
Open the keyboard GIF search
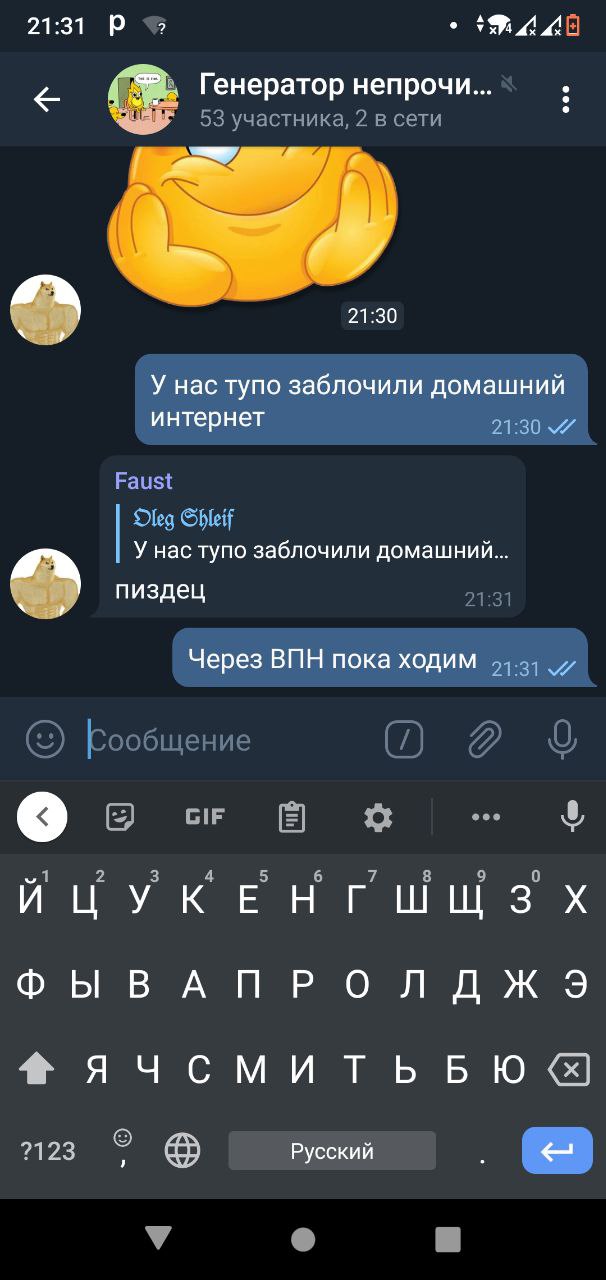pyautogui.click(x=205, y=817)
